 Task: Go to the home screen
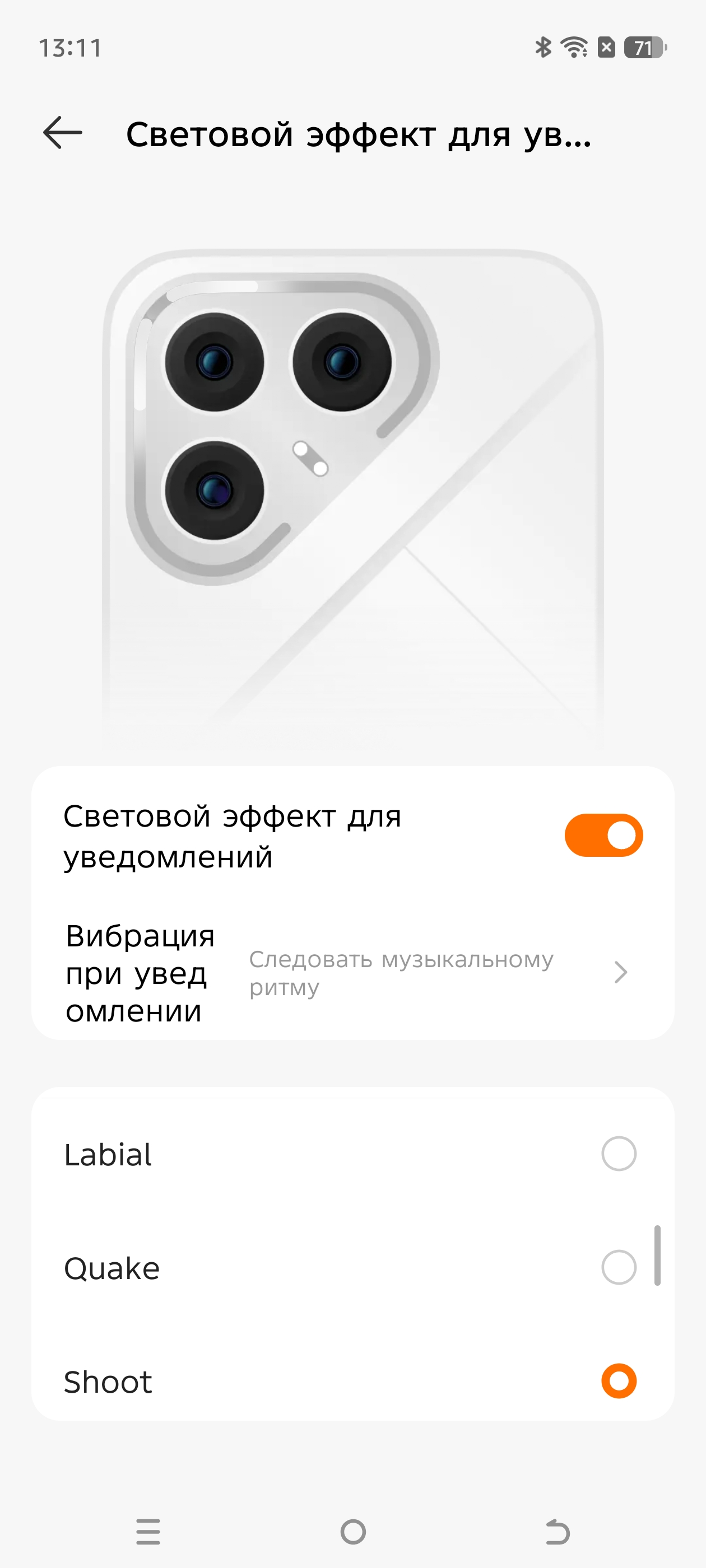point(352,1532)
